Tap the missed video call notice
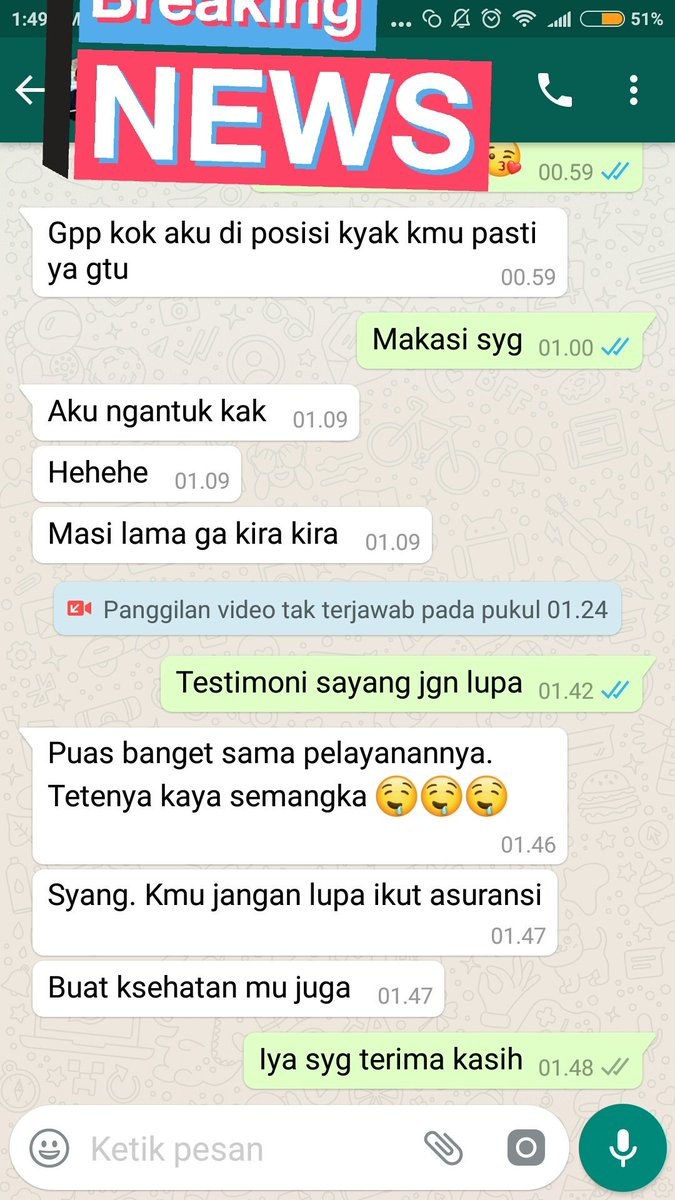Screen dimensions: 675x1200 [x=337, y=609]
